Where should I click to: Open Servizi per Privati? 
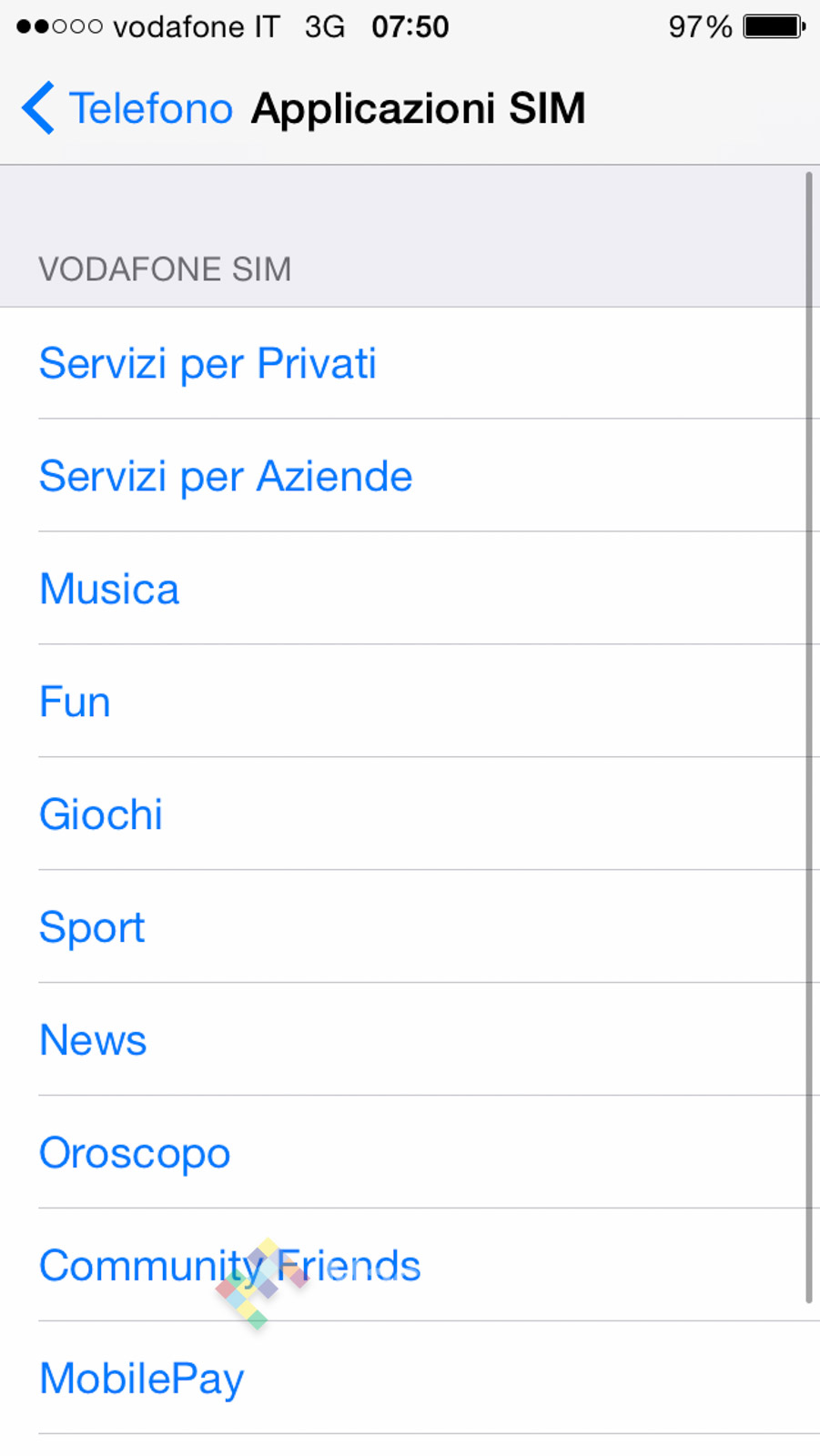point(208,364)
